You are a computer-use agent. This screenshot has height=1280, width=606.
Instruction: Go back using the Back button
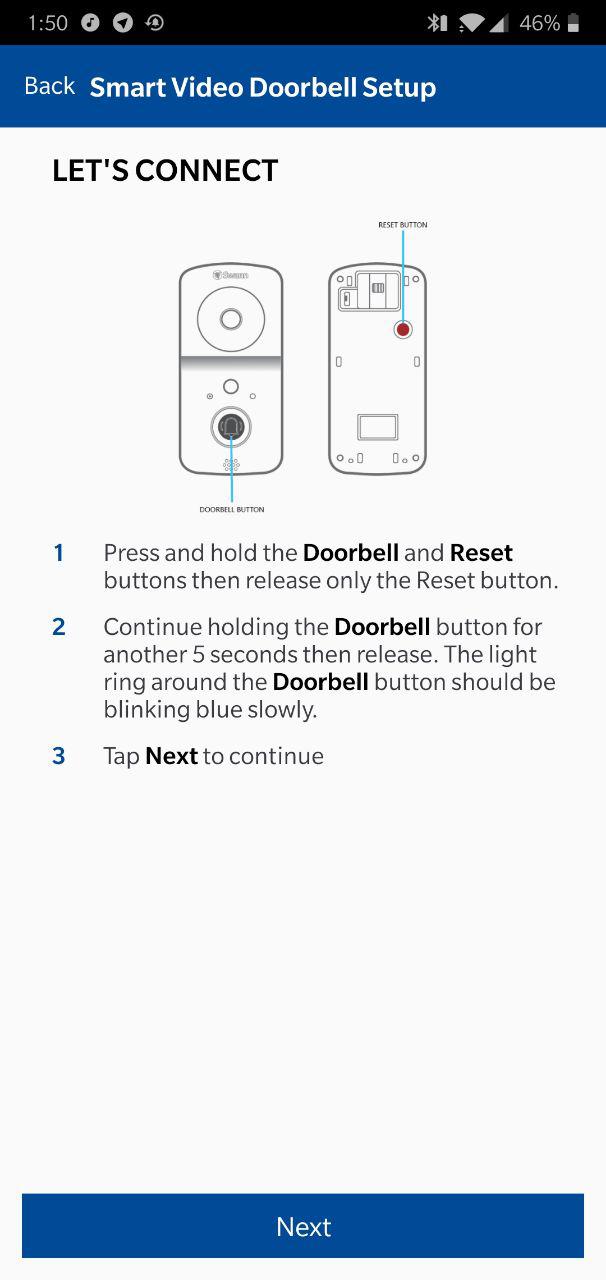pos(50,87)
